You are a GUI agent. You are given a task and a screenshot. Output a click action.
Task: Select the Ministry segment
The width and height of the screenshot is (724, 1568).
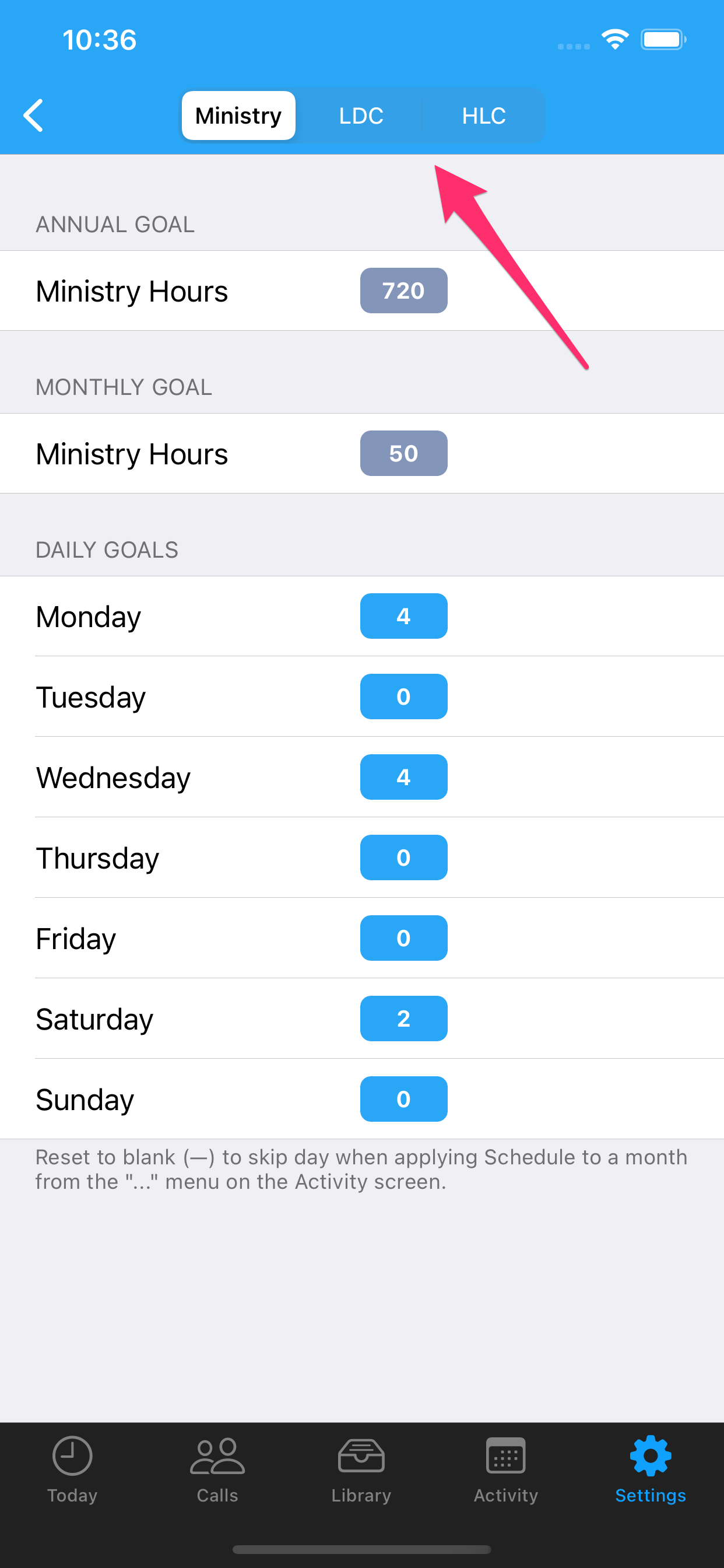tap(238, 115)
